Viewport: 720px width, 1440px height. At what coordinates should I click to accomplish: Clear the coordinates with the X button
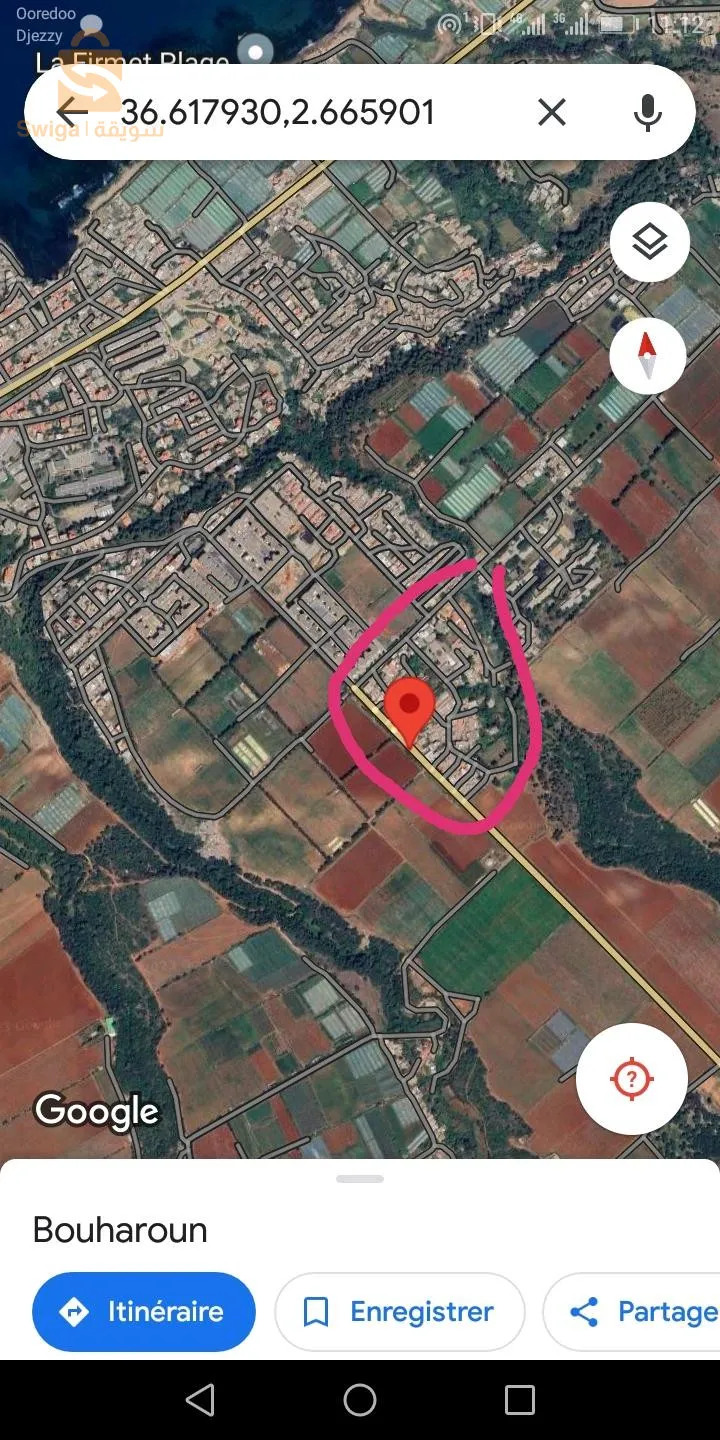coord(552,112)
